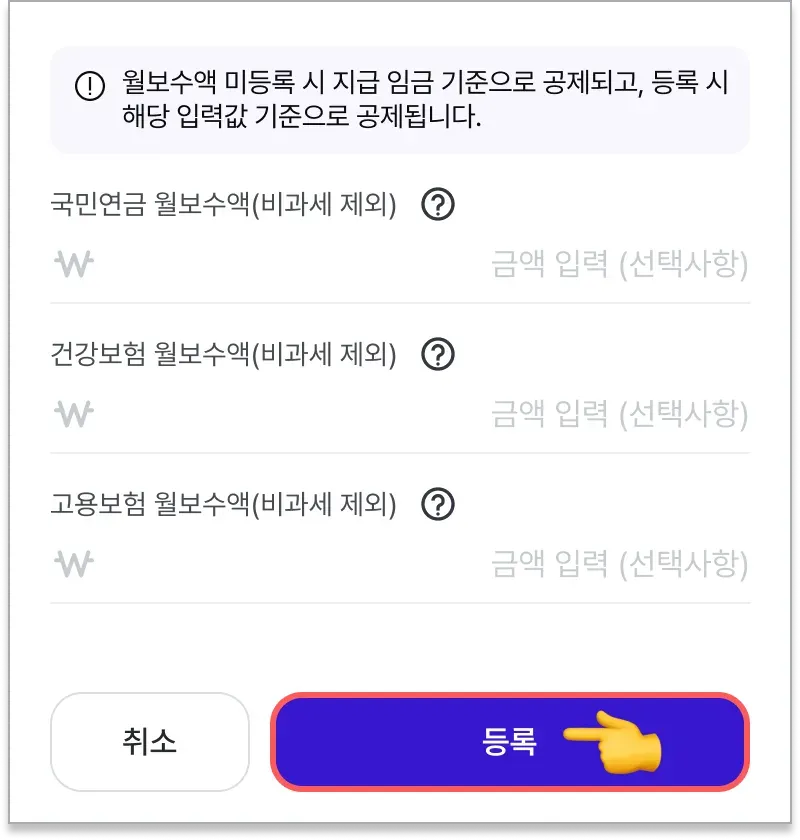Open help icon next to 고용보험 월보수액

[438, 505]
